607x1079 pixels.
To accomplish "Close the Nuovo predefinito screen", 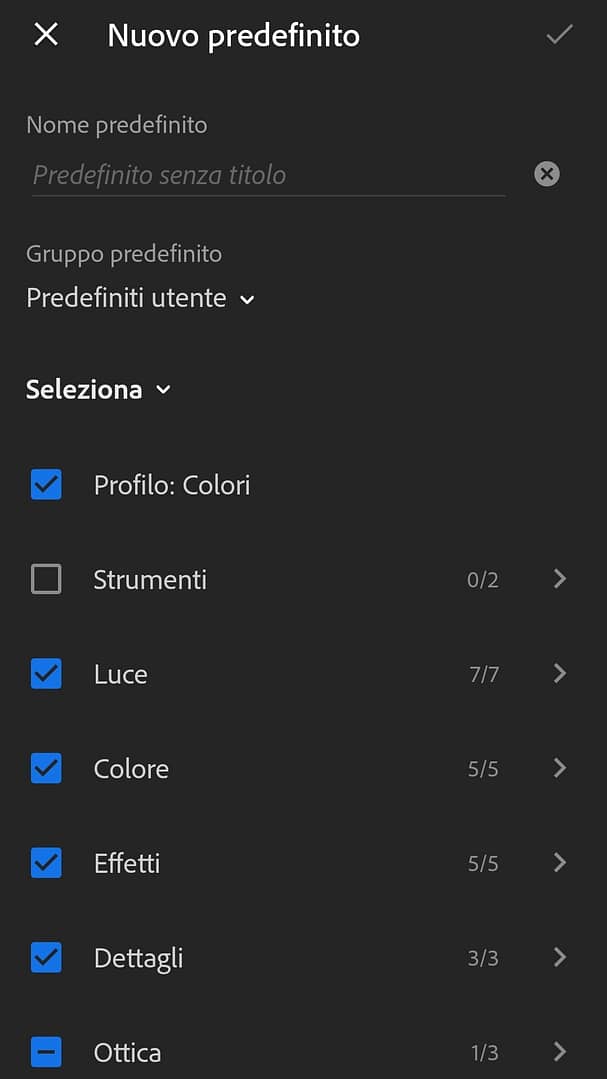I will tap(46, 34).
